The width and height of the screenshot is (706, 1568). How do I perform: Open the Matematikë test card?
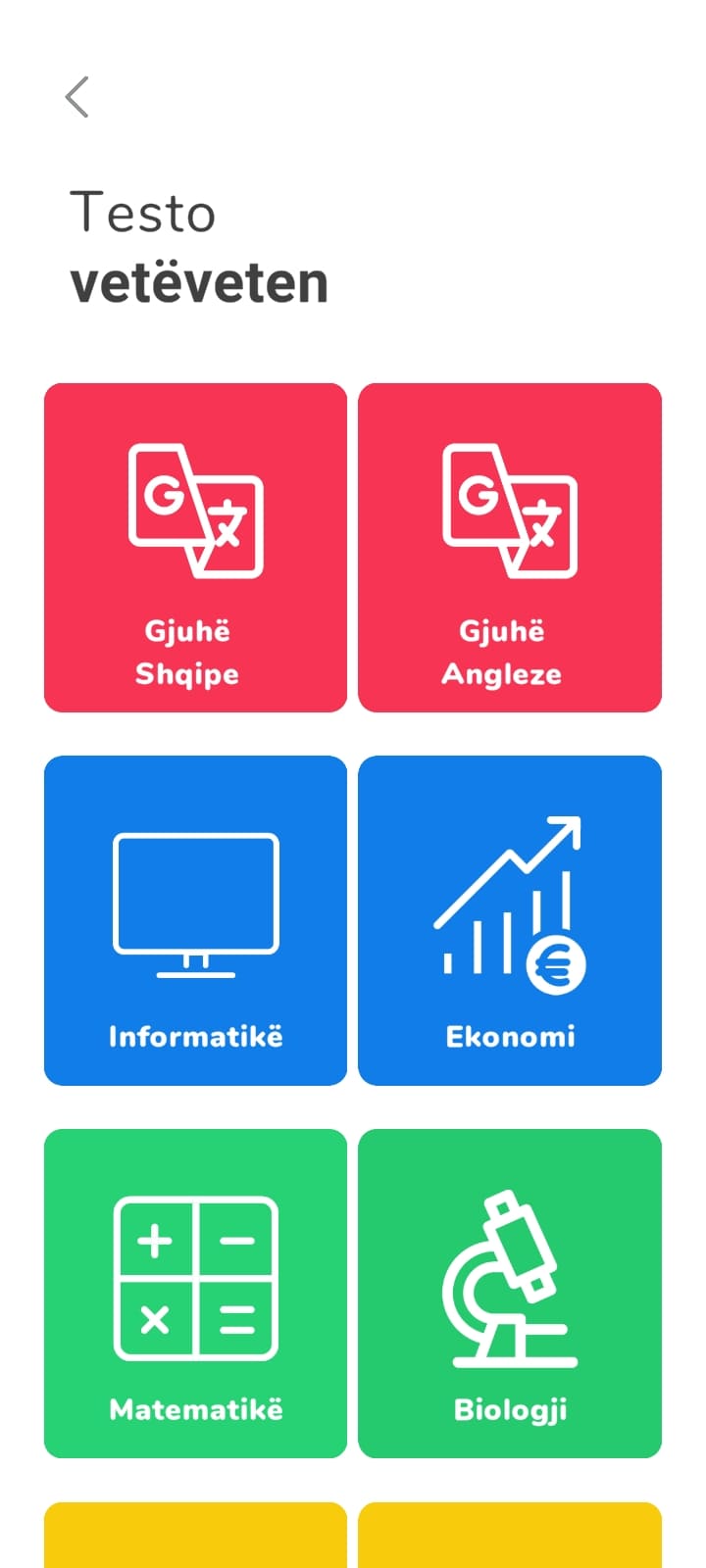click(x=195, y=1293)
